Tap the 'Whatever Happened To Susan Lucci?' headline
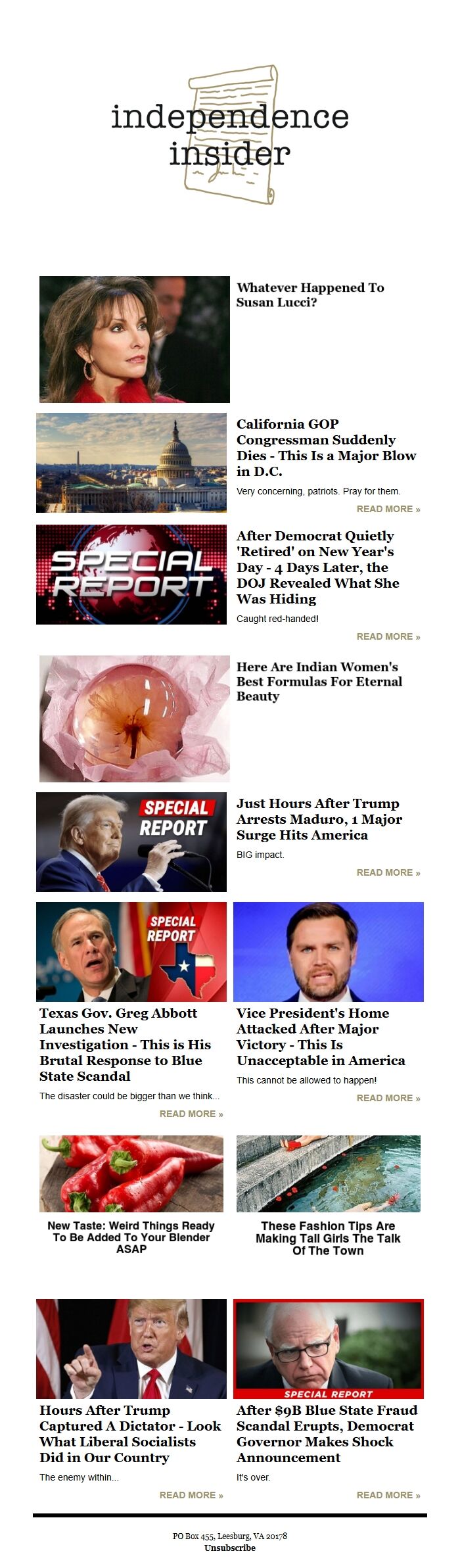 pyautogui.click(x=310, y=295)
